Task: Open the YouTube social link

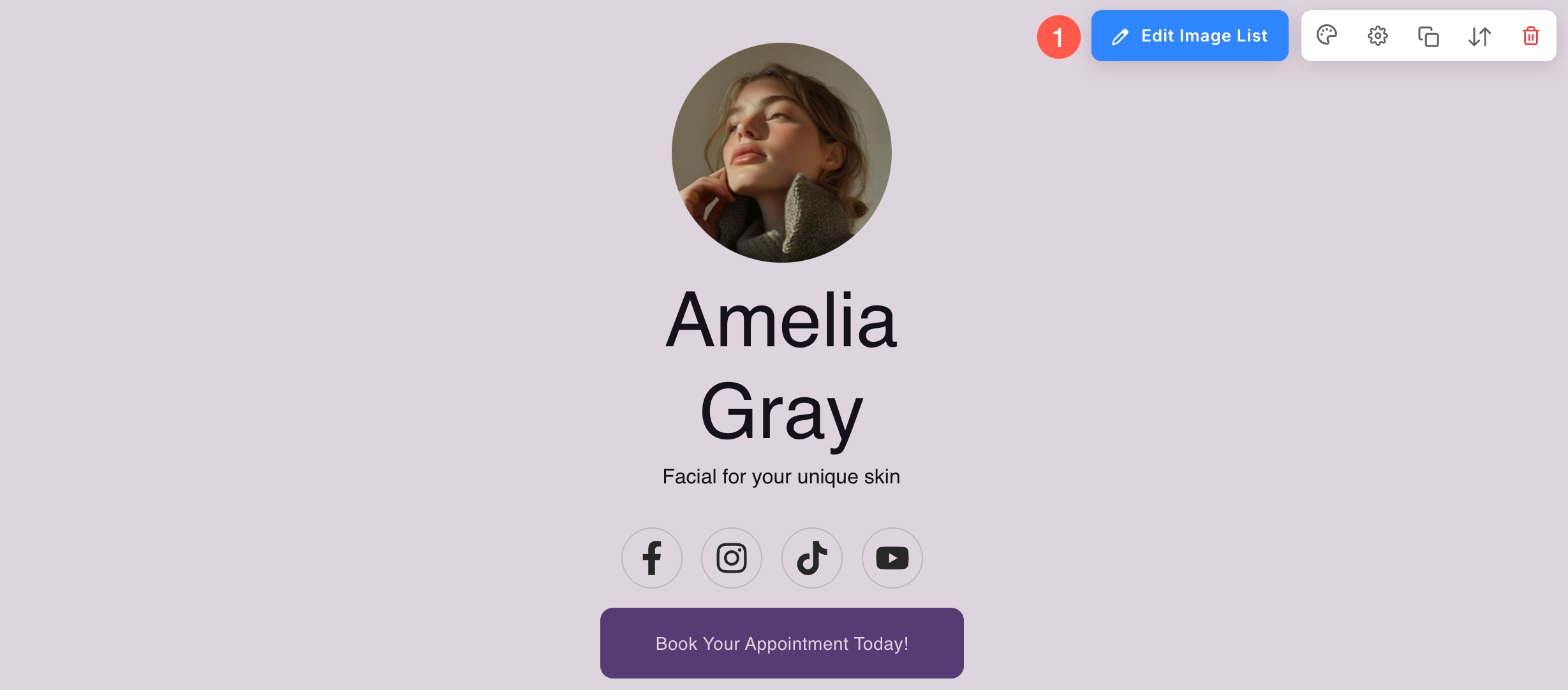Action: pos(892,558)
